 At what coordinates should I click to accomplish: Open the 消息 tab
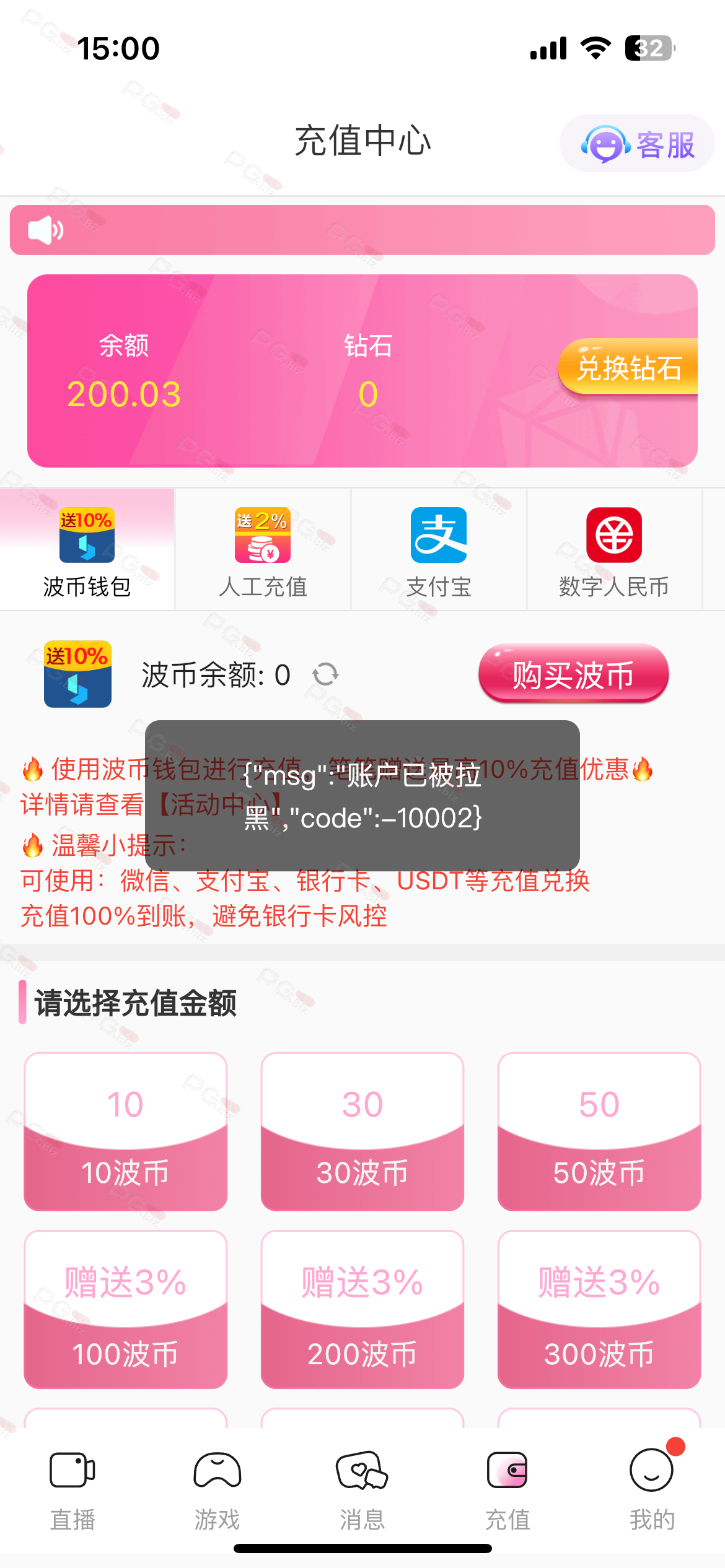pyautogui.click(x=362, y=1489)
